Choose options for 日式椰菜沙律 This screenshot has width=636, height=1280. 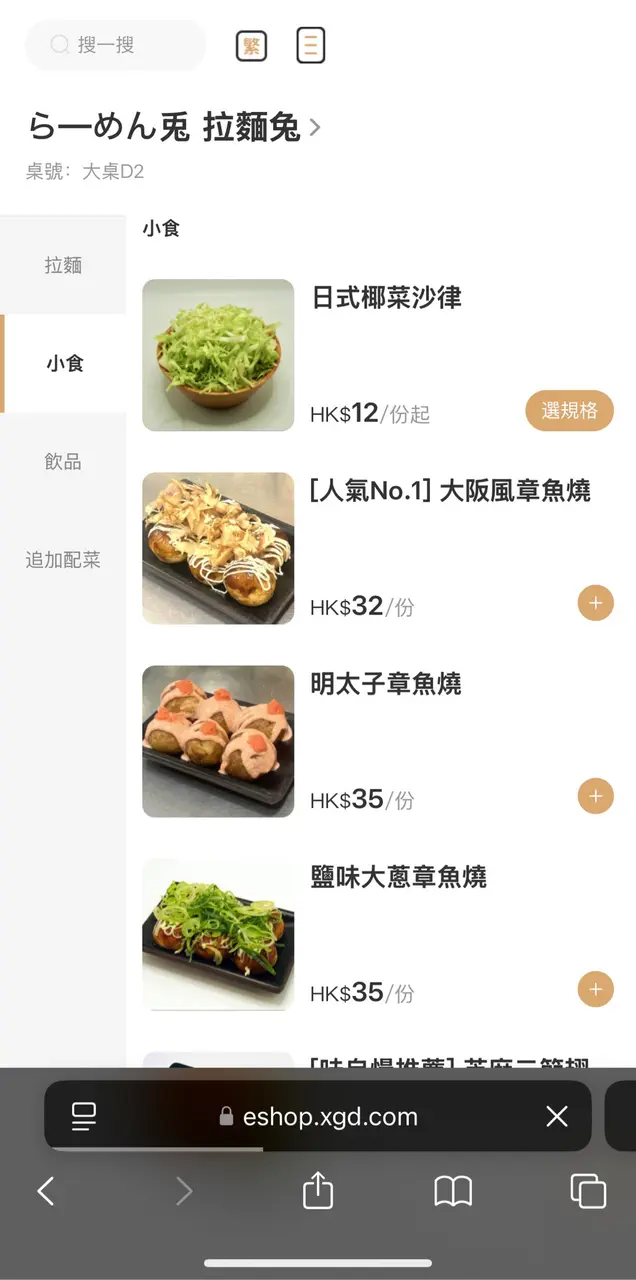(569, 410)
